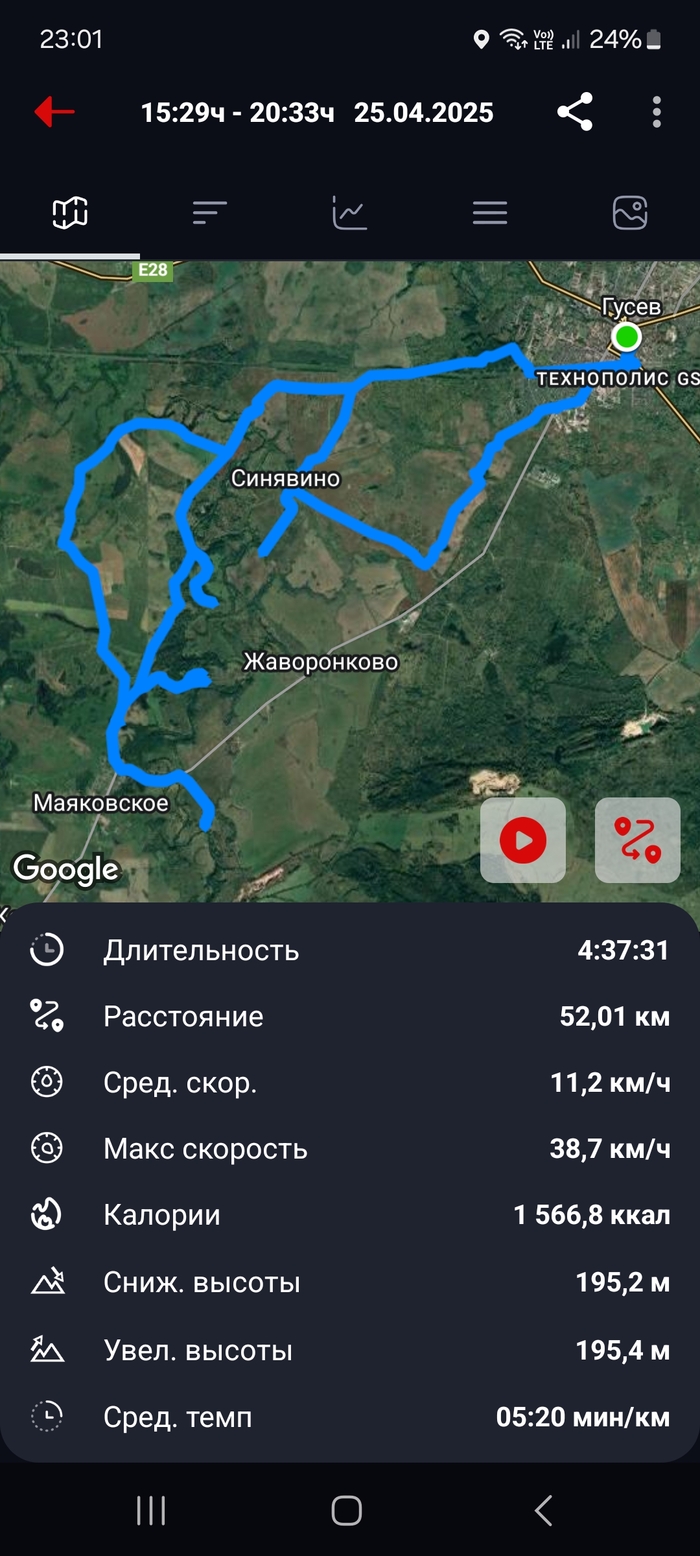Share this recorded track

(x=575, y=112)
